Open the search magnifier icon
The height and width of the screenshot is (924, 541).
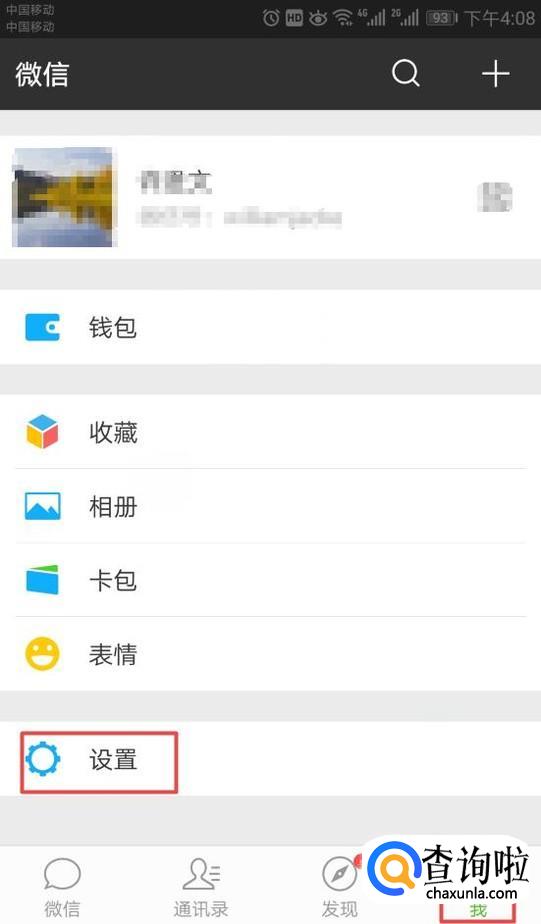tap(405, 74)
